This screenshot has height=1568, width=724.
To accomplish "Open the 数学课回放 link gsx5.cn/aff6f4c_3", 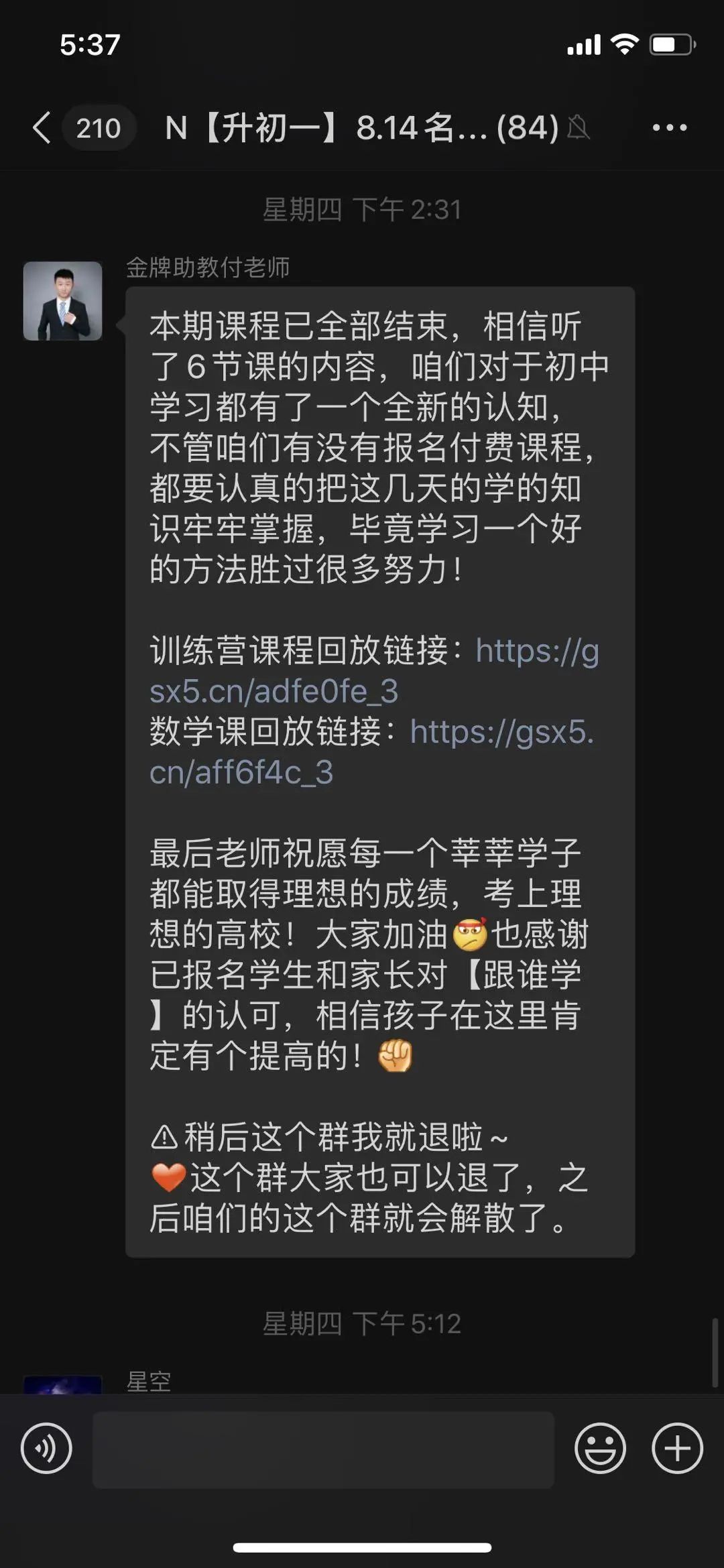I will point(501,732).
